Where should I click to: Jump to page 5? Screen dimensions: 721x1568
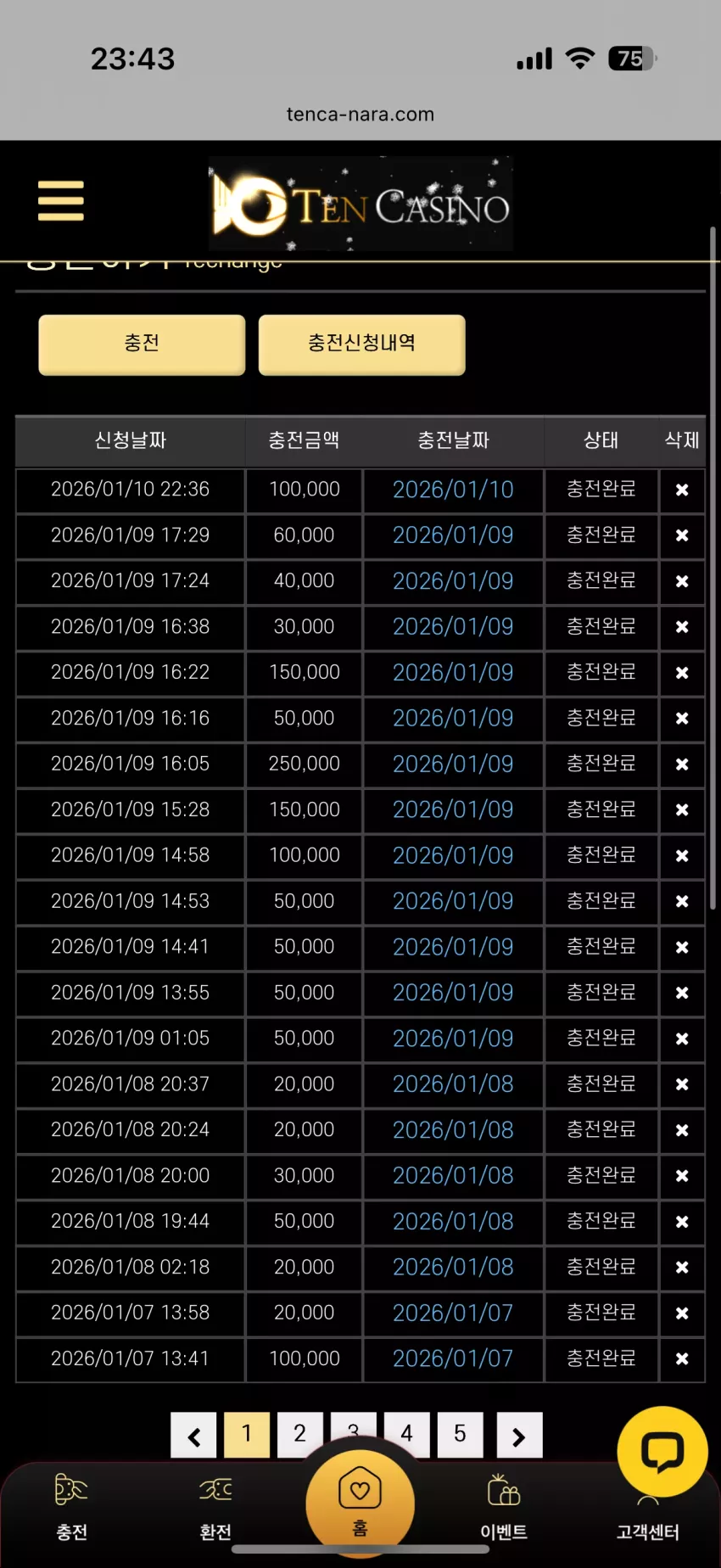[461, 1434]
